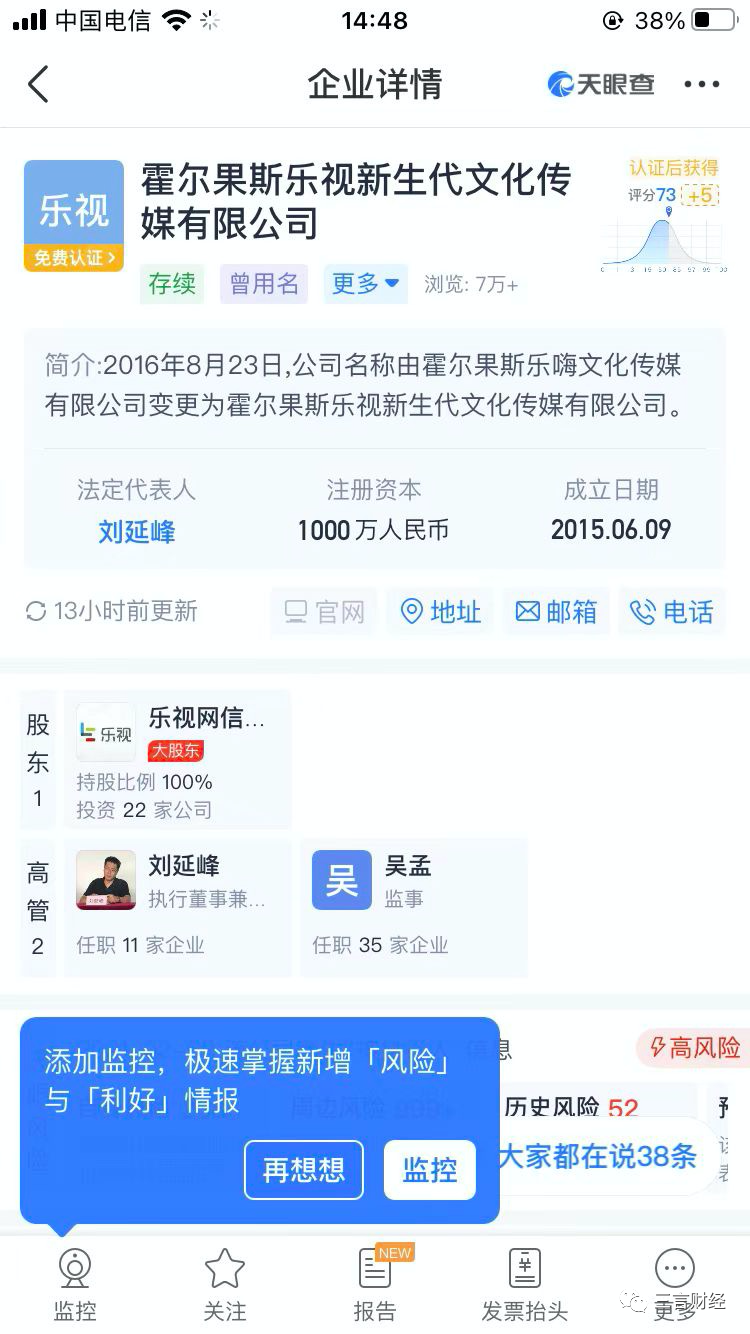Tap the 免费认证 badge
Screen dimensions: 750x1334
tap(74, 258)
